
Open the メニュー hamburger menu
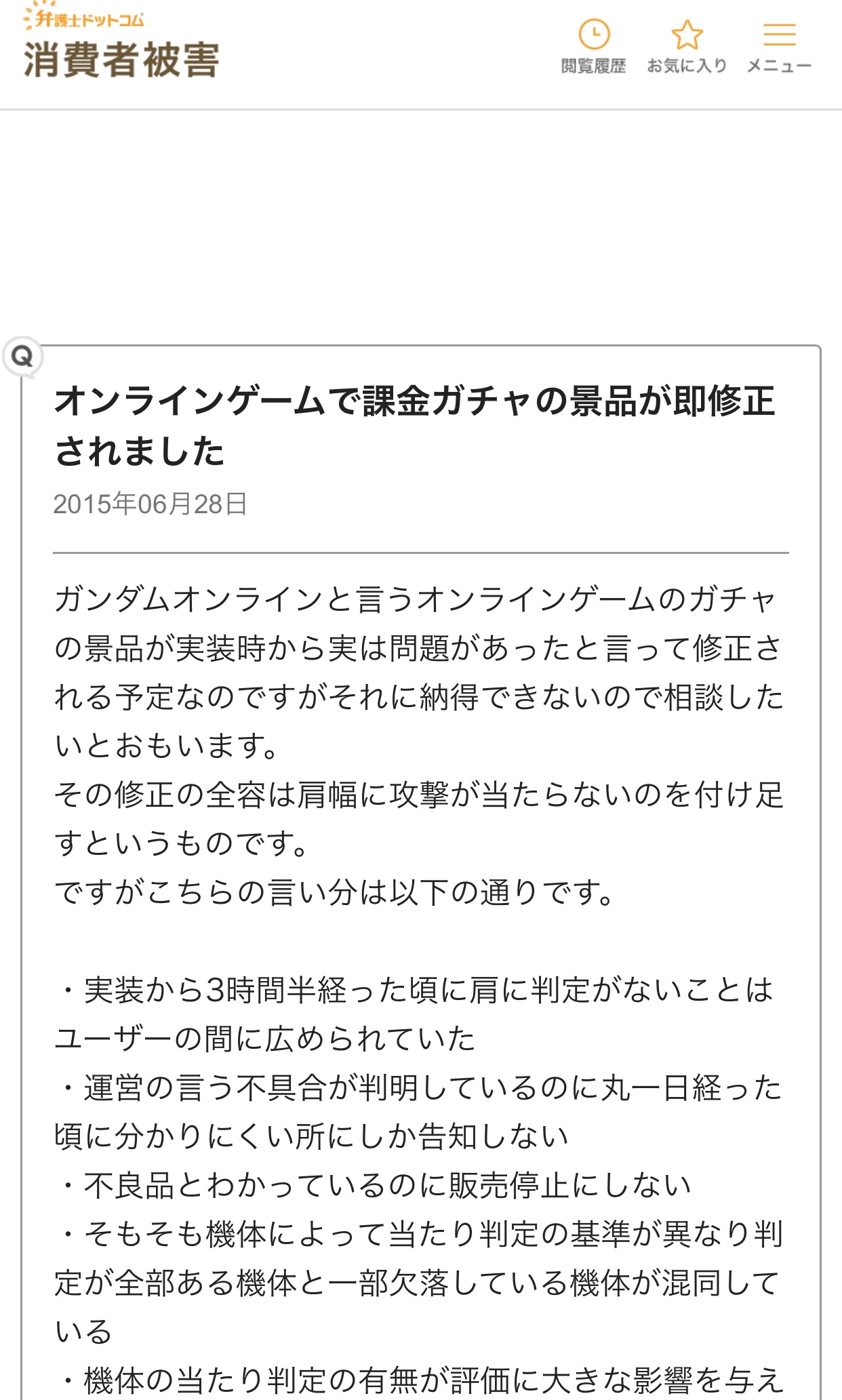click(779, 46)
